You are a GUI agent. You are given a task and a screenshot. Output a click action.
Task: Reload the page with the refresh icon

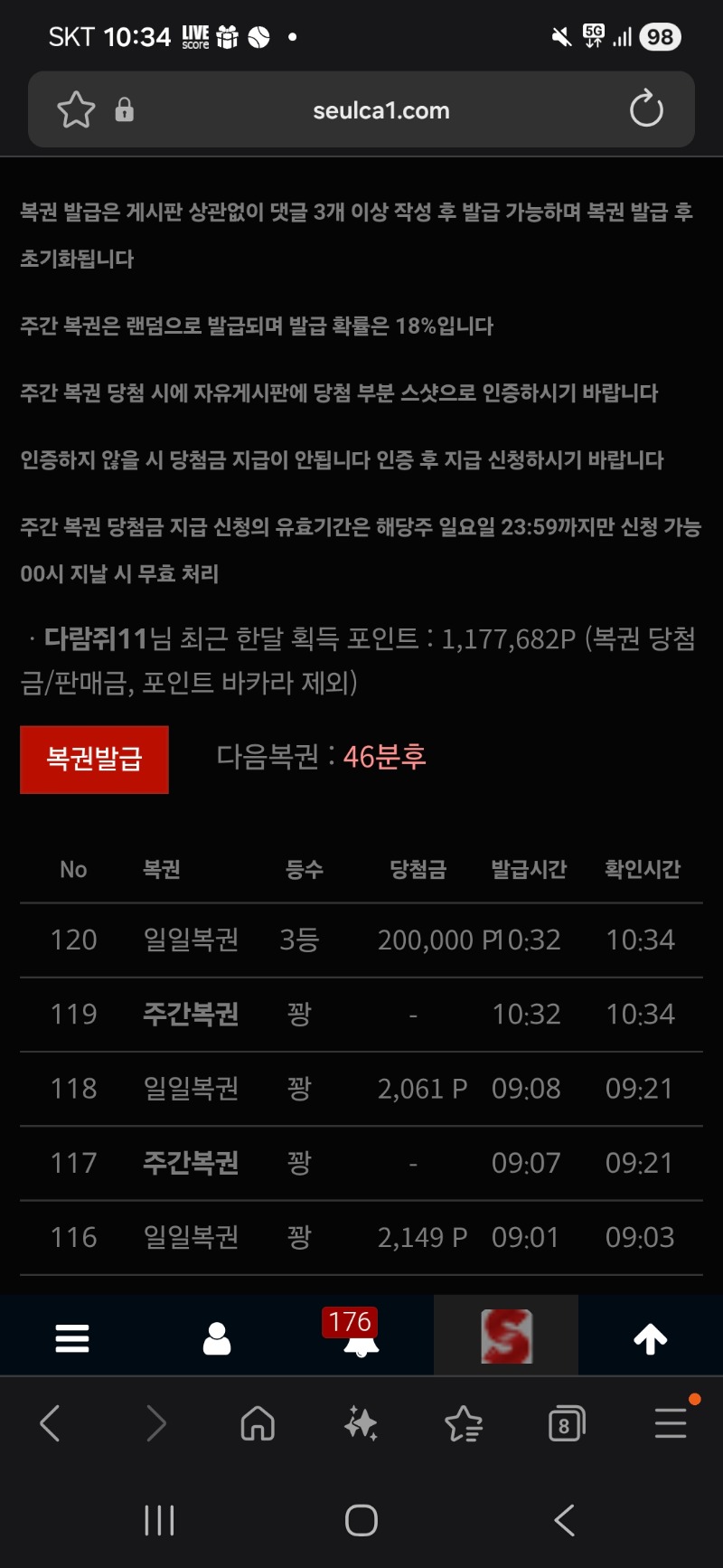point(646,110)
